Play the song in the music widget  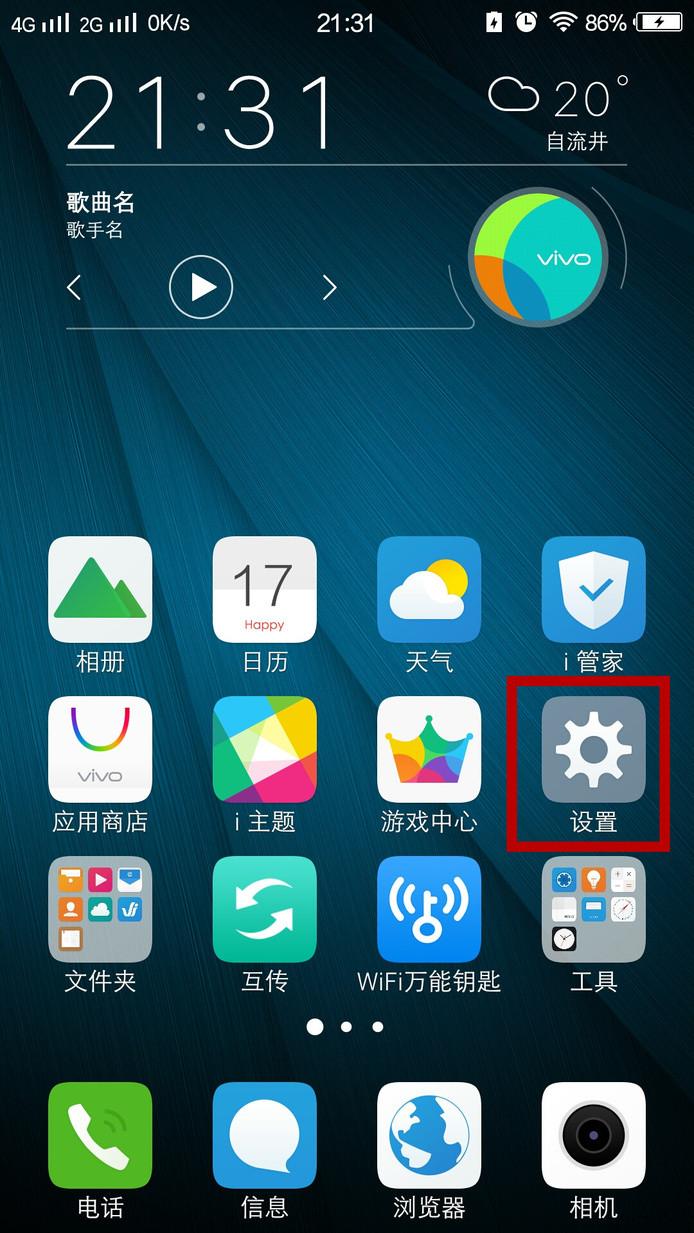click(201, 288)
